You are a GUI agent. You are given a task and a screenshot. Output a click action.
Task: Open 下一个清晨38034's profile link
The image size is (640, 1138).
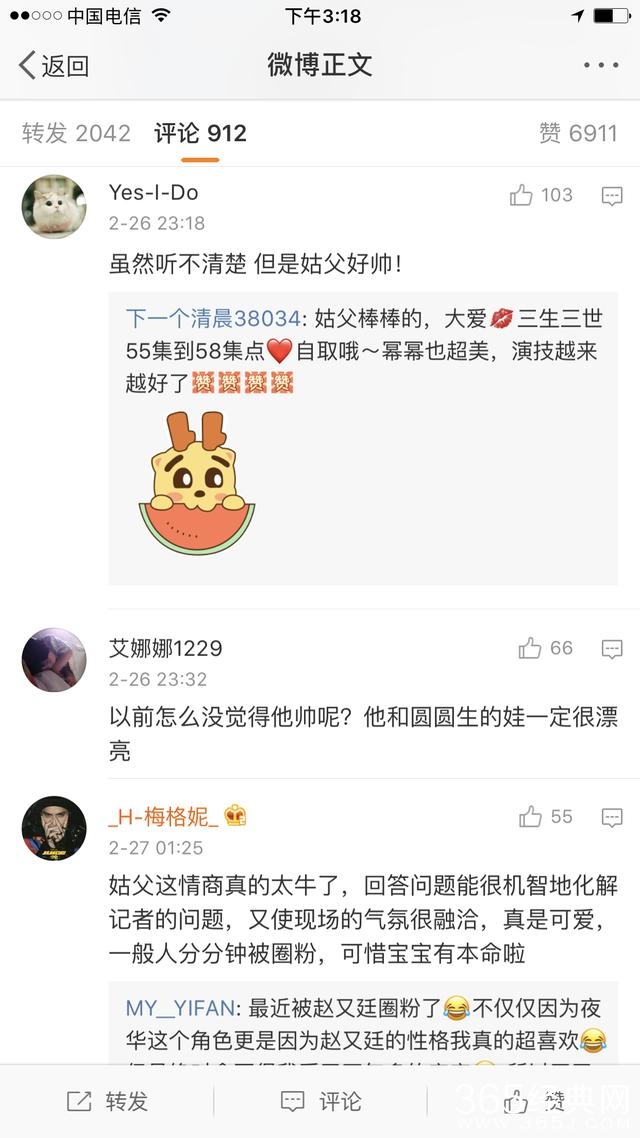[212, 319]
